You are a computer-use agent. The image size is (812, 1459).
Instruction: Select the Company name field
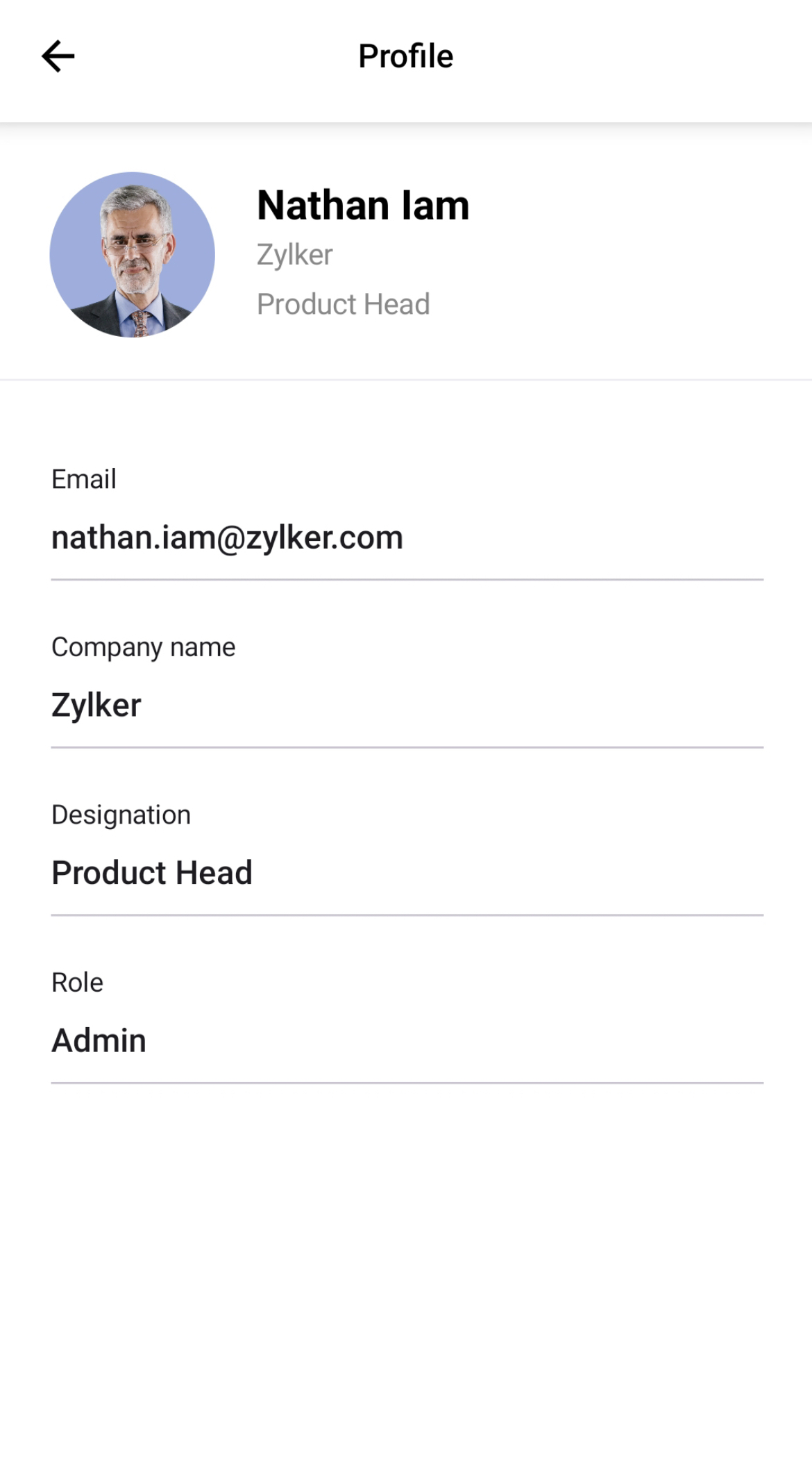(x=406, y=706)
